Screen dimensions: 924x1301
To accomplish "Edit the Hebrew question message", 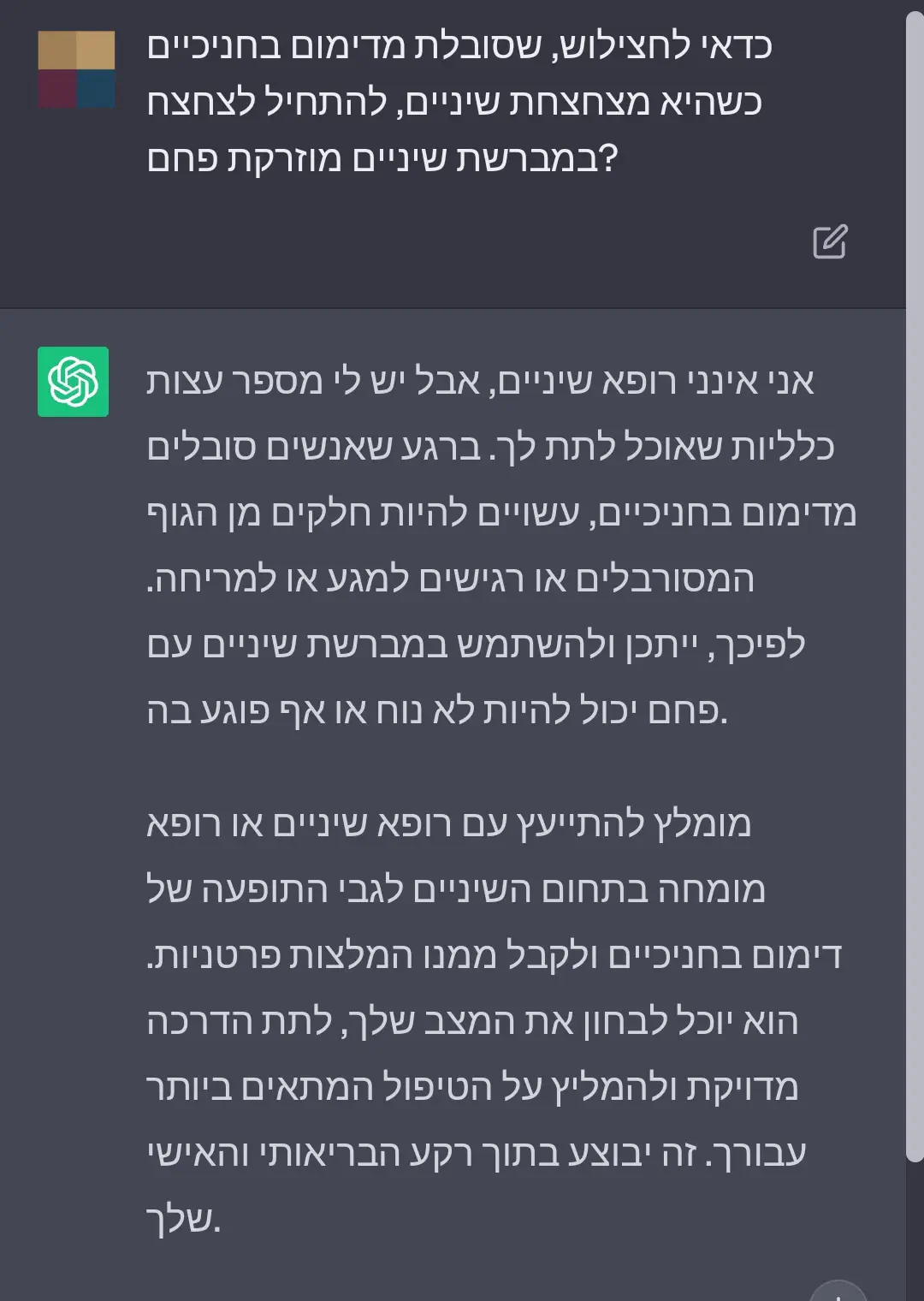I will (829, 242).
